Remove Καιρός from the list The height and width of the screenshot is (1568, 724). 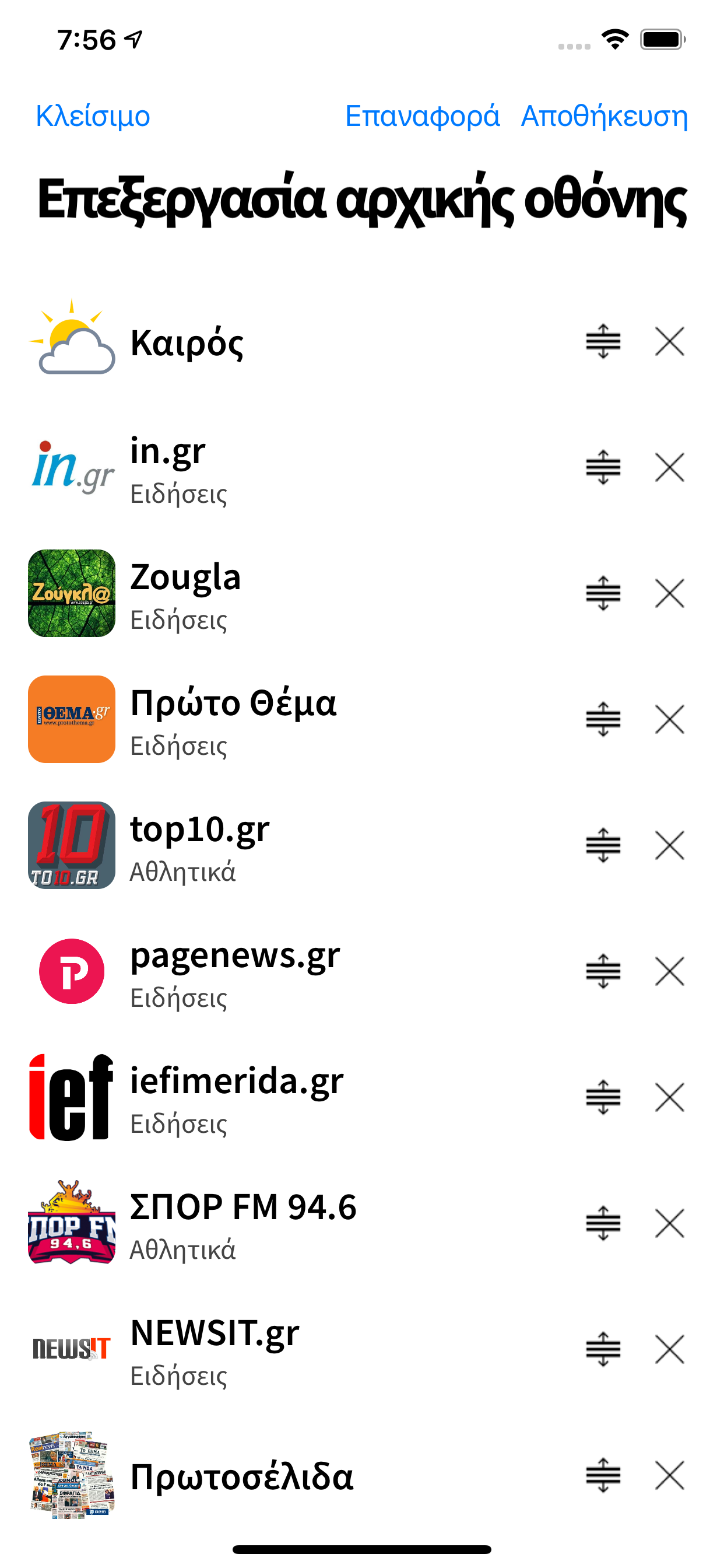coord(669,341)
